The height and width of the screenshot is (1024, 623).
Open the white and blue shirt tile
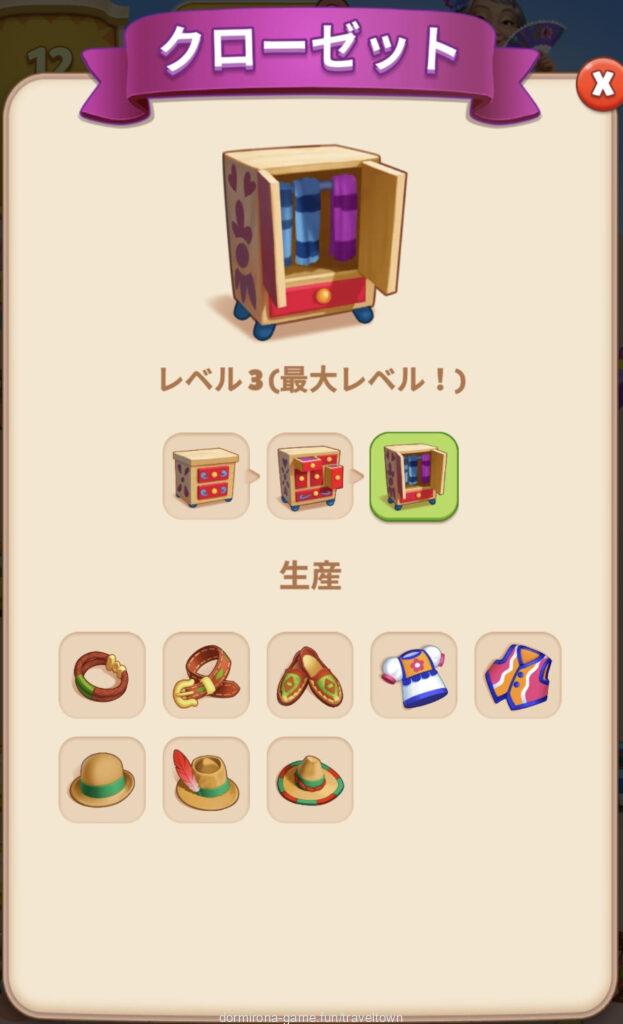[414, 675]
